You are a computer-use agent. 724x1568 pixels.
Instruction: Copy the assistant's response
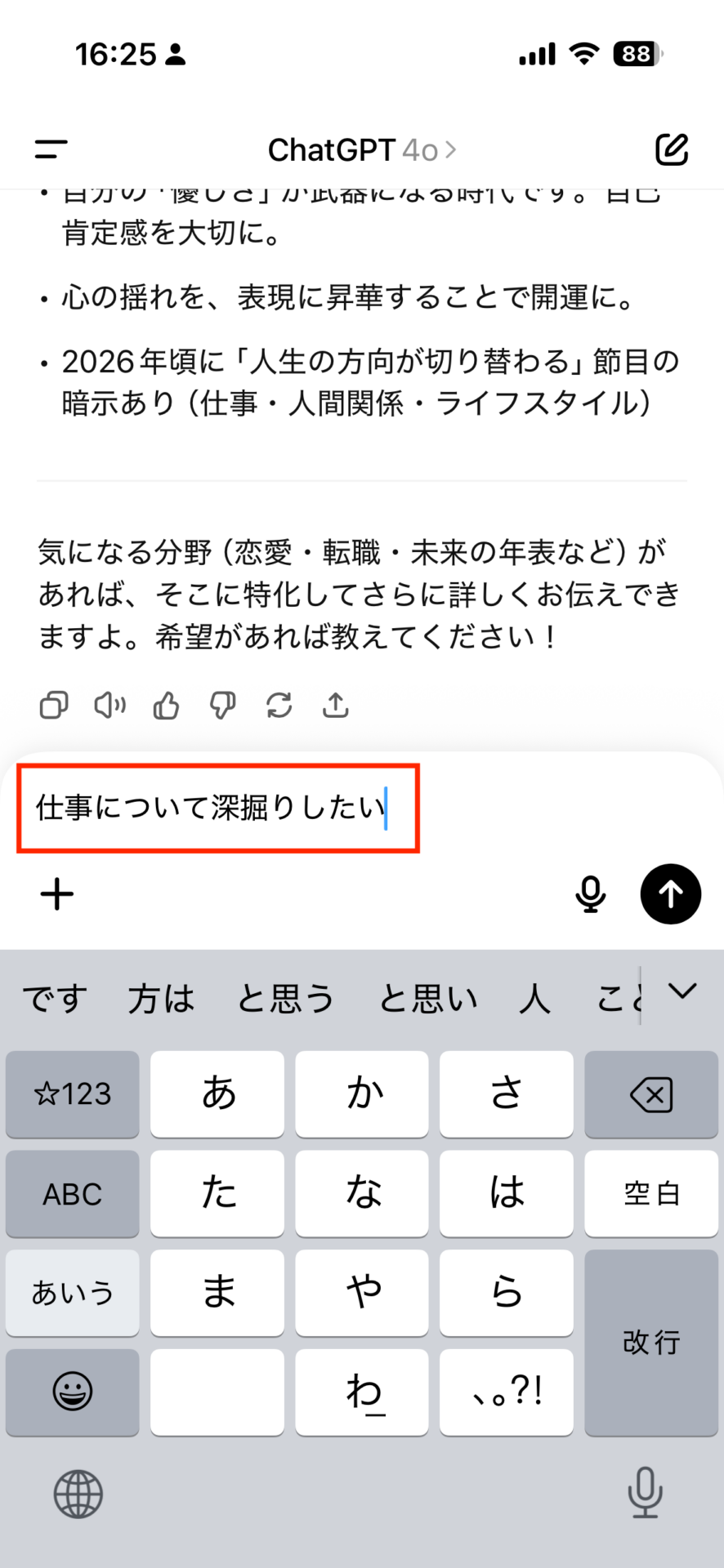click(x=54, y=705)
